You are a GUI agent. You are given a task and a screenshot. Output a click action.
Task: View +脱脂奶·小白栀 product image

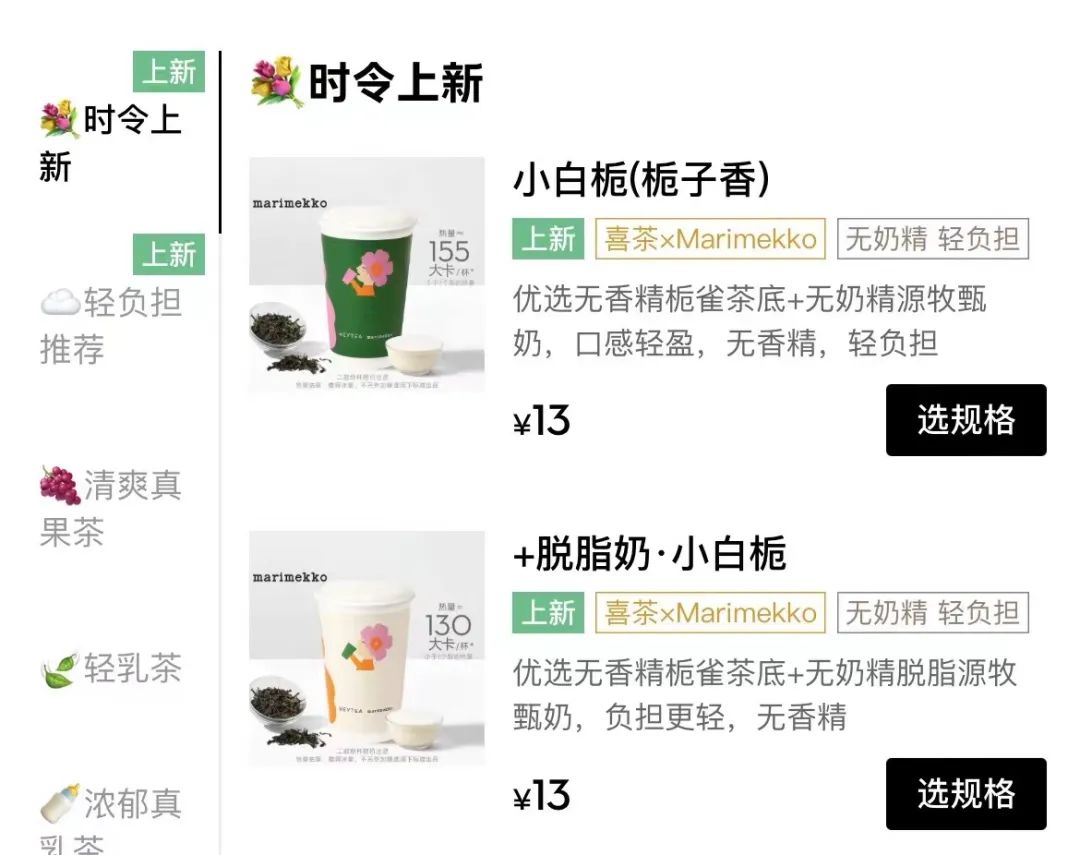(x=366, y=649)
